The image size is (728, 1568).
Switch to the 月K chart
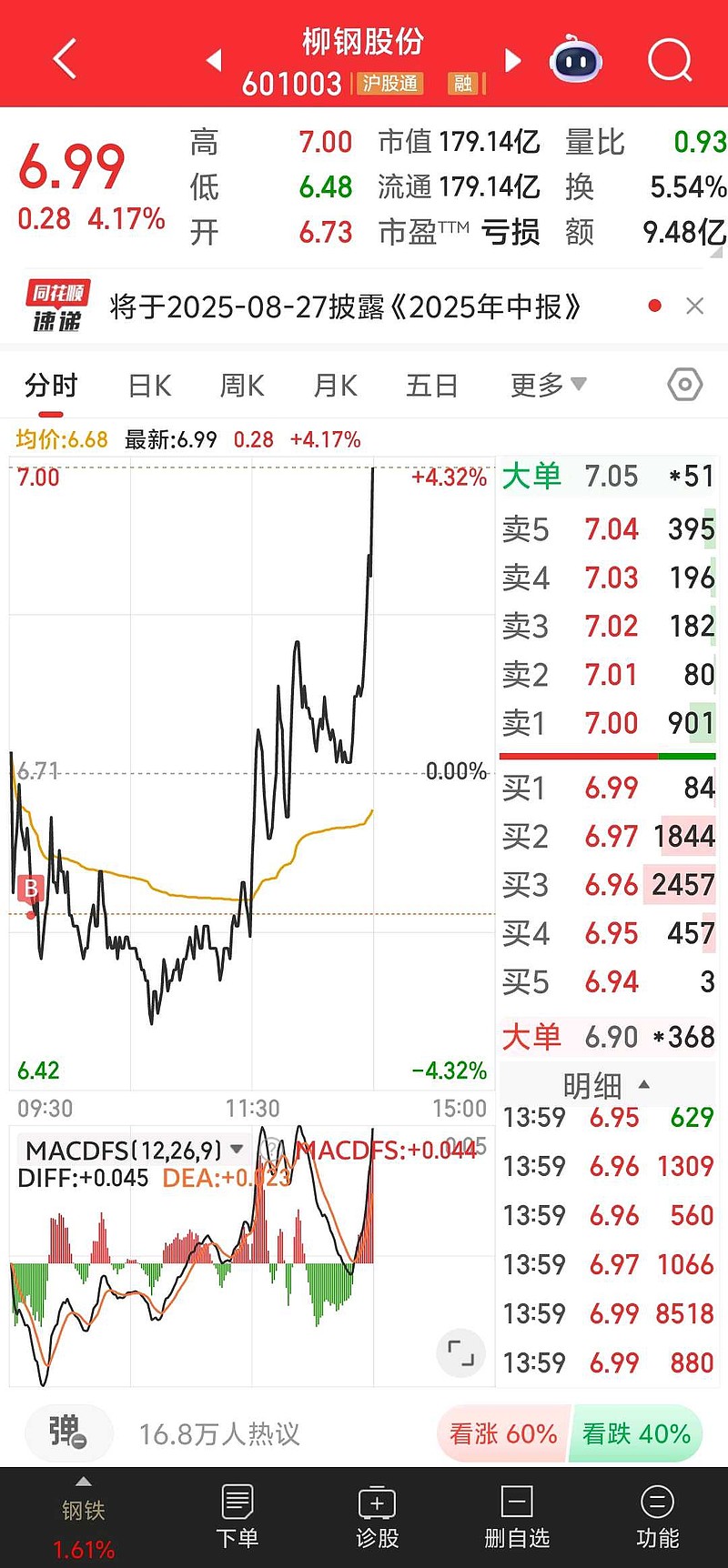pos(335,386)
